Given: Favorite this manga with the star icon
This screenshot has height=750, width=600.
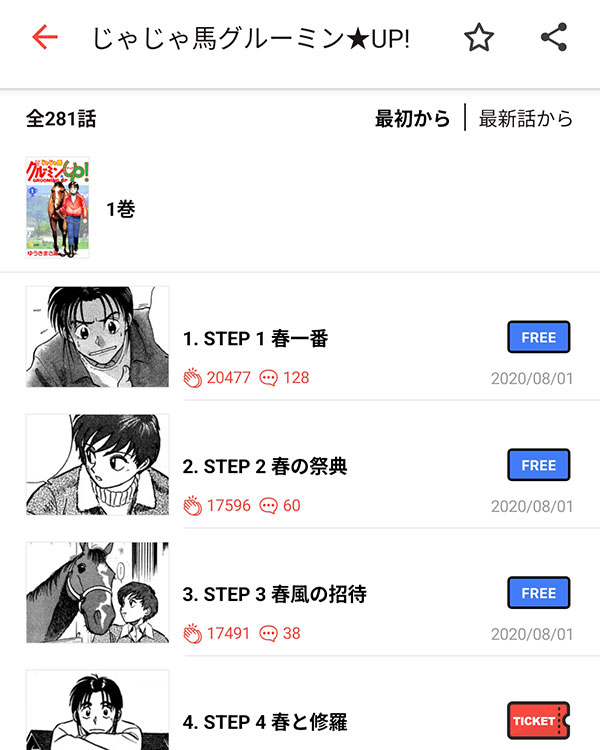Looking at the screenshot, I should point(479,38).
